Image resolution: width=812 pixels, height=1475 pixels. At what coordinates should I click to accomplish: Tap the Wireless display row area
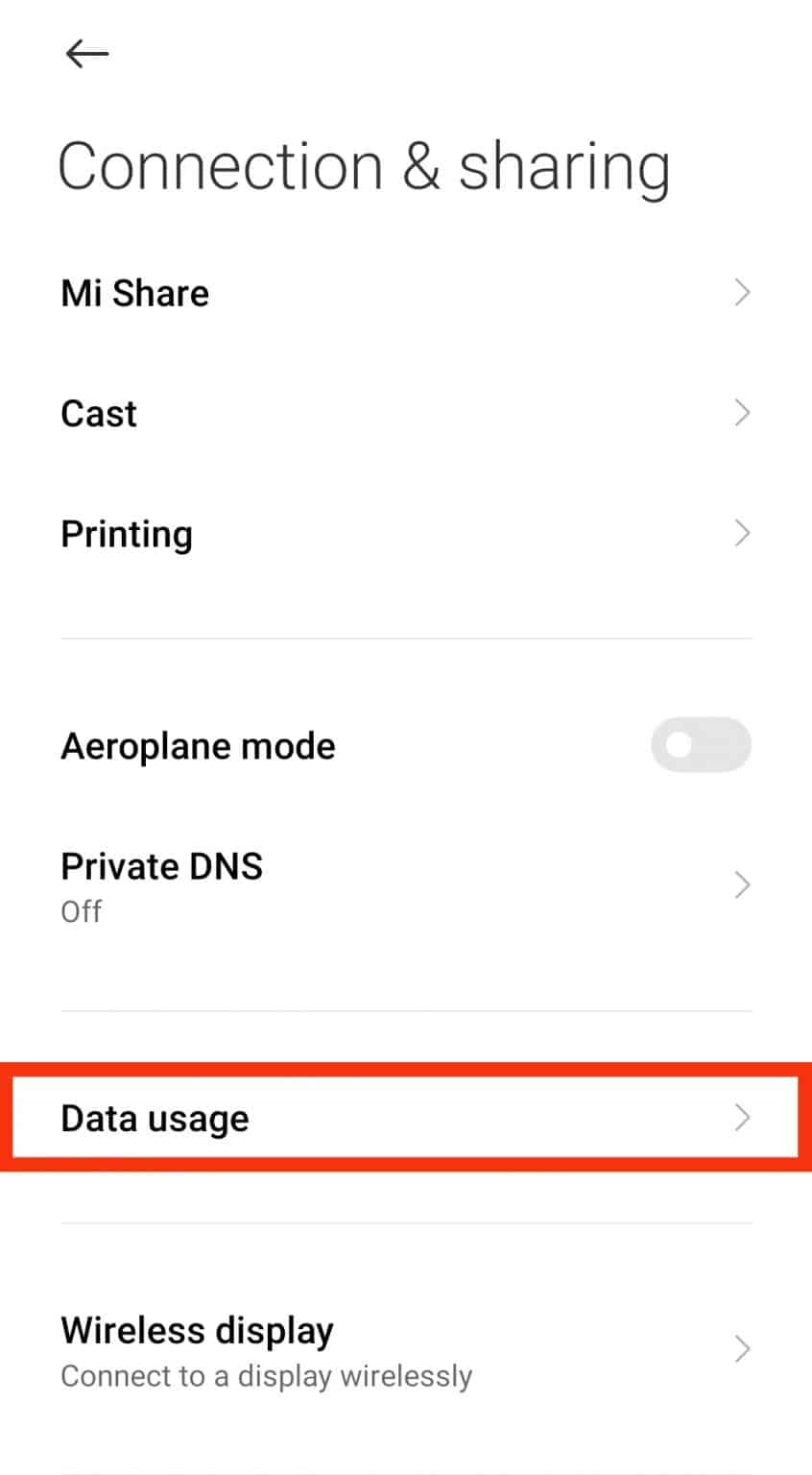(x=384, y=1348)
